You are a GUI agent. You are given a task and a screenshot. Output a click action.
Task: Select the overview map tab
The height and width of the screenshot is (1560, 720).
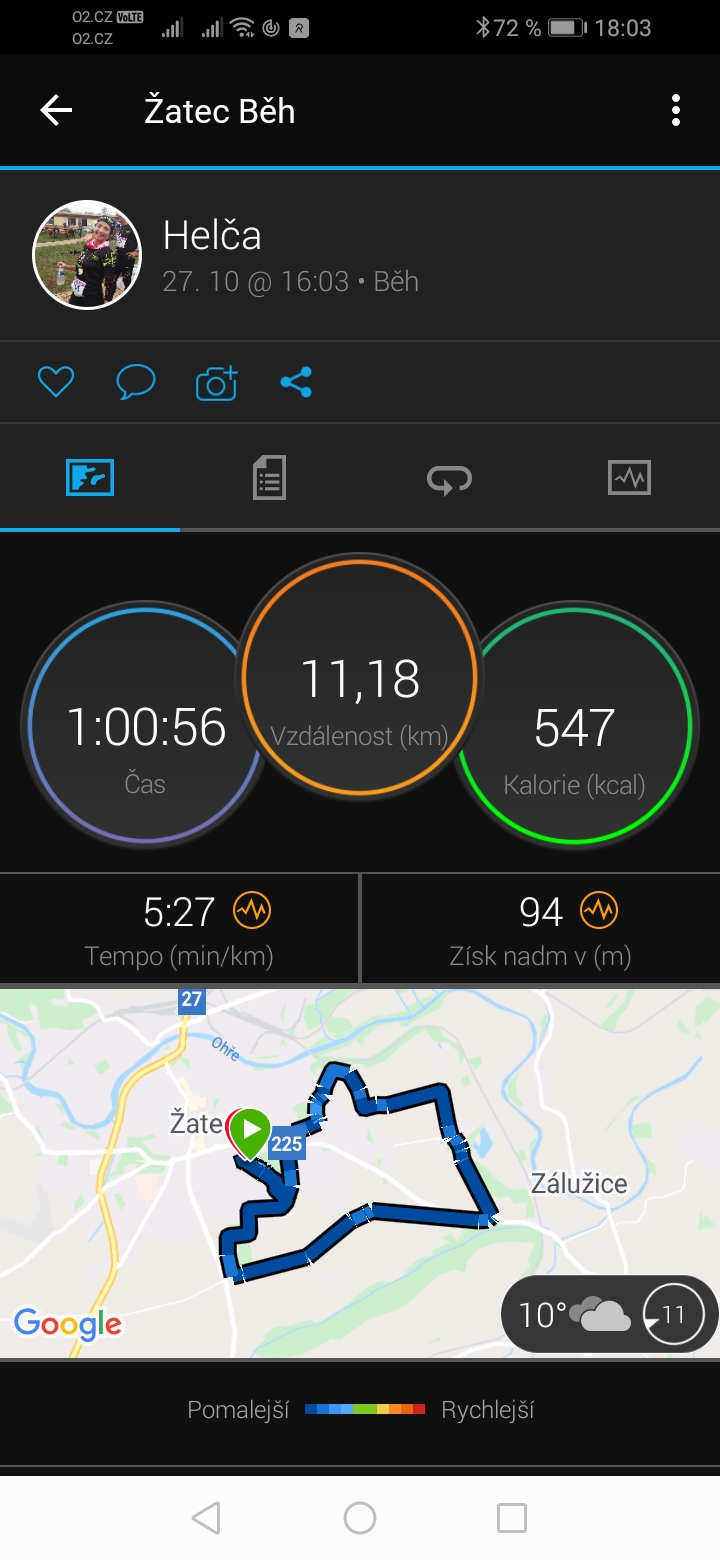pyautogui.click(x=90, y=477)
